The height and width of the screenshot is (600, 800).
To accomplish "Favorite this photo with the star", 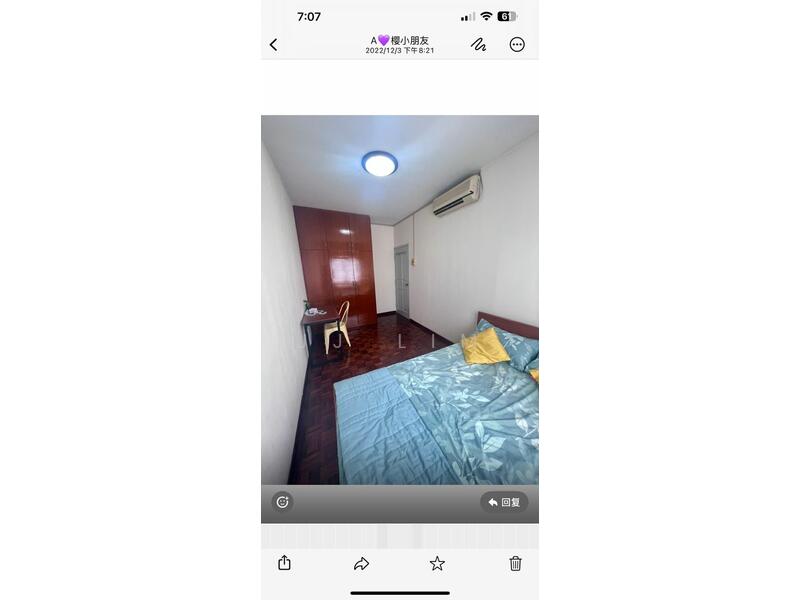I will point(437,564).
